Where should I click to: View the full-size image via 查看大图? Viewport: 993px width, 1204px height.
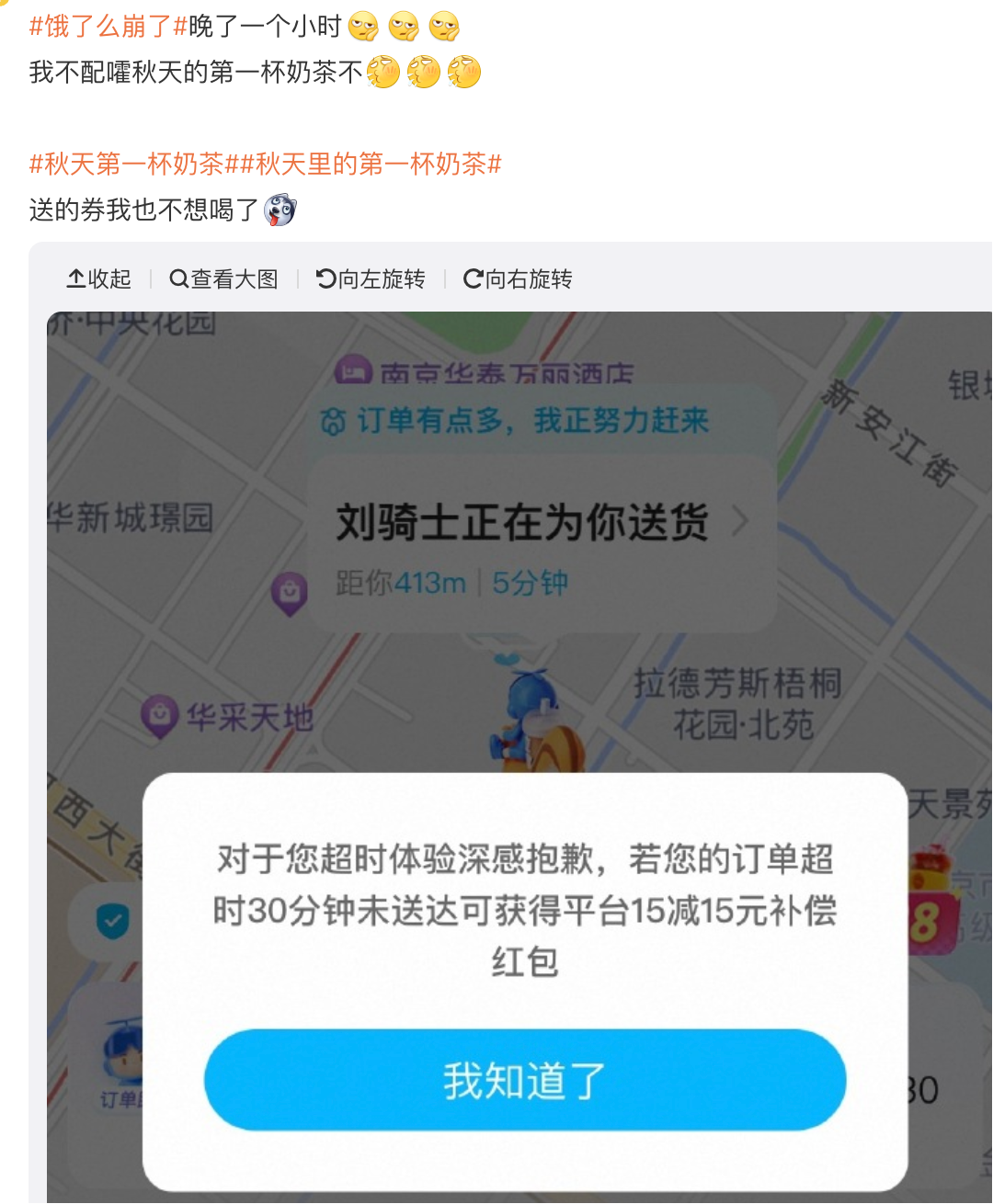(x=224, y=278)
